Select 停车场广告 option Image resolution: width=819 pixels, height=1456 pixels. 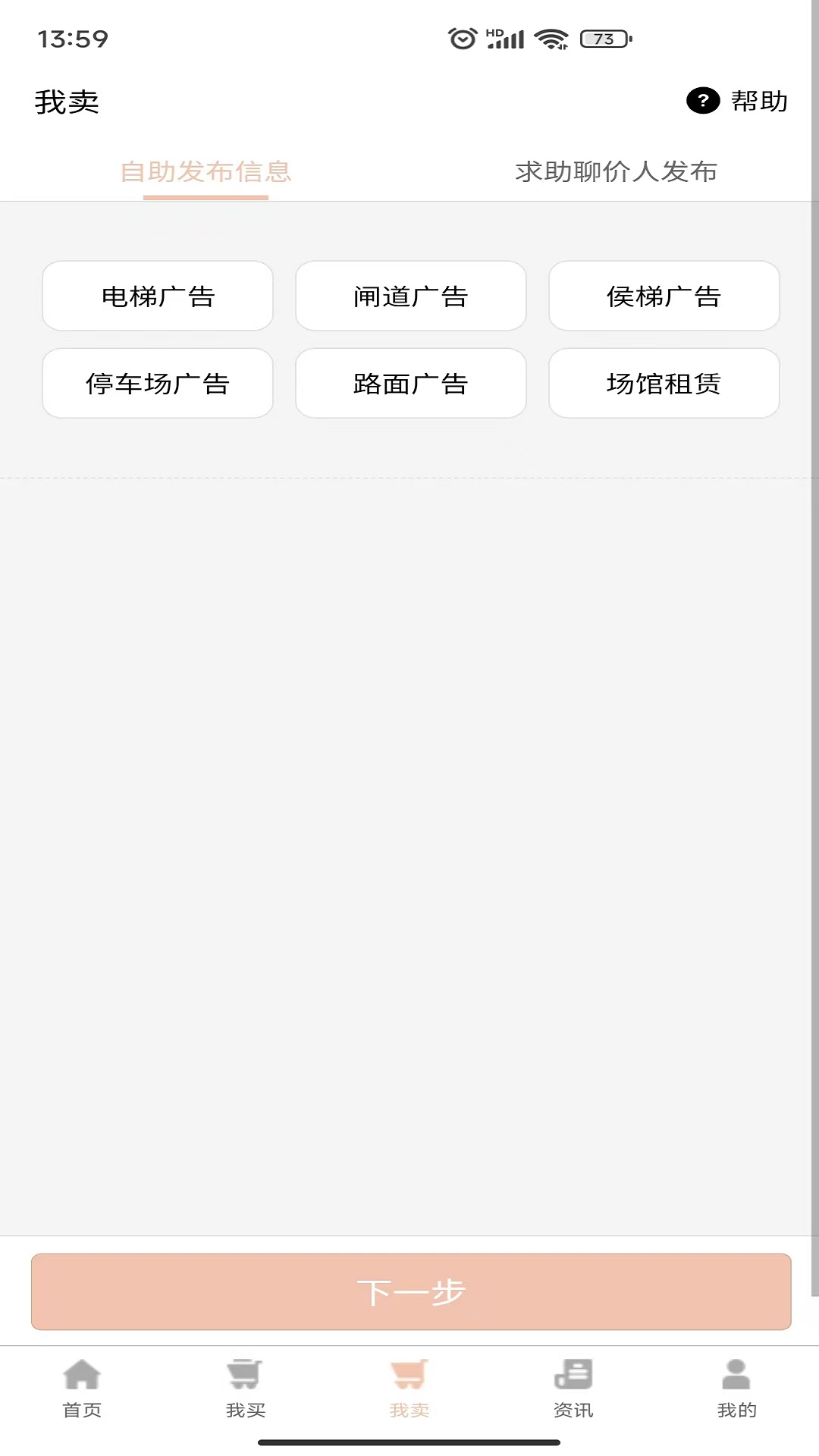(x=158, y=384)
